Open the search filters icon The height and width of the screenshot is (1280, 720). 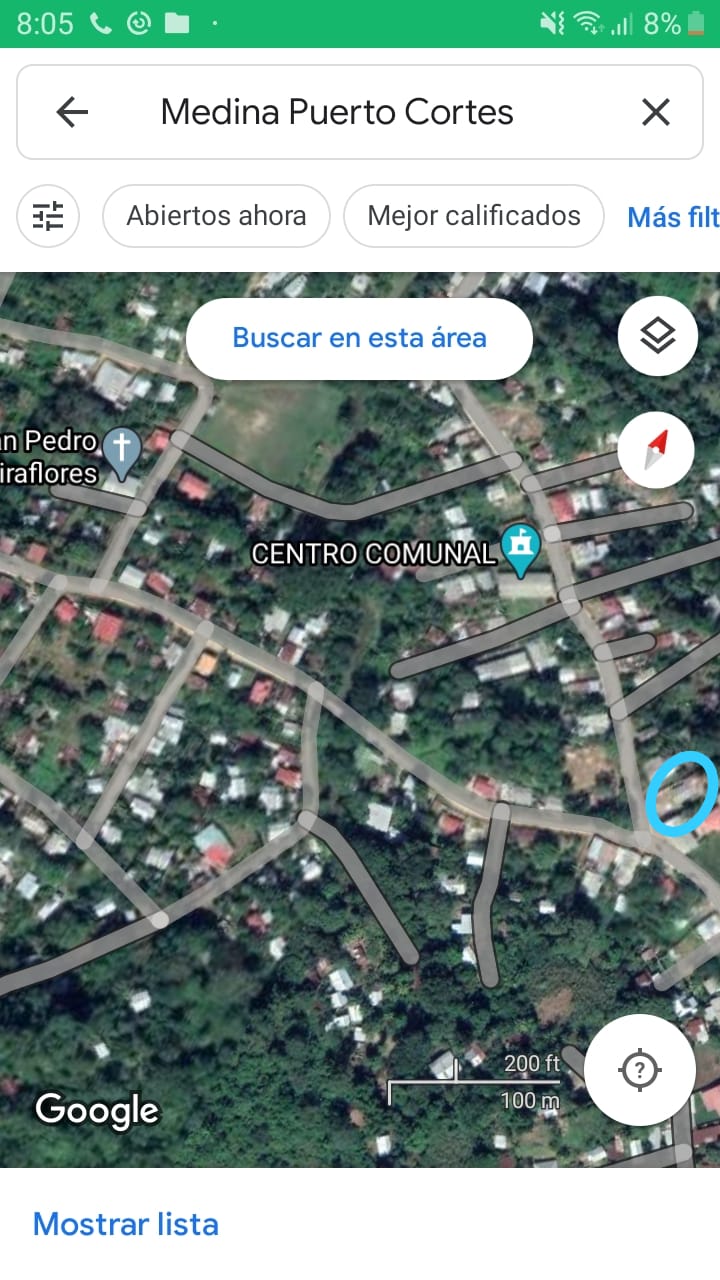(x=48, y=216)
